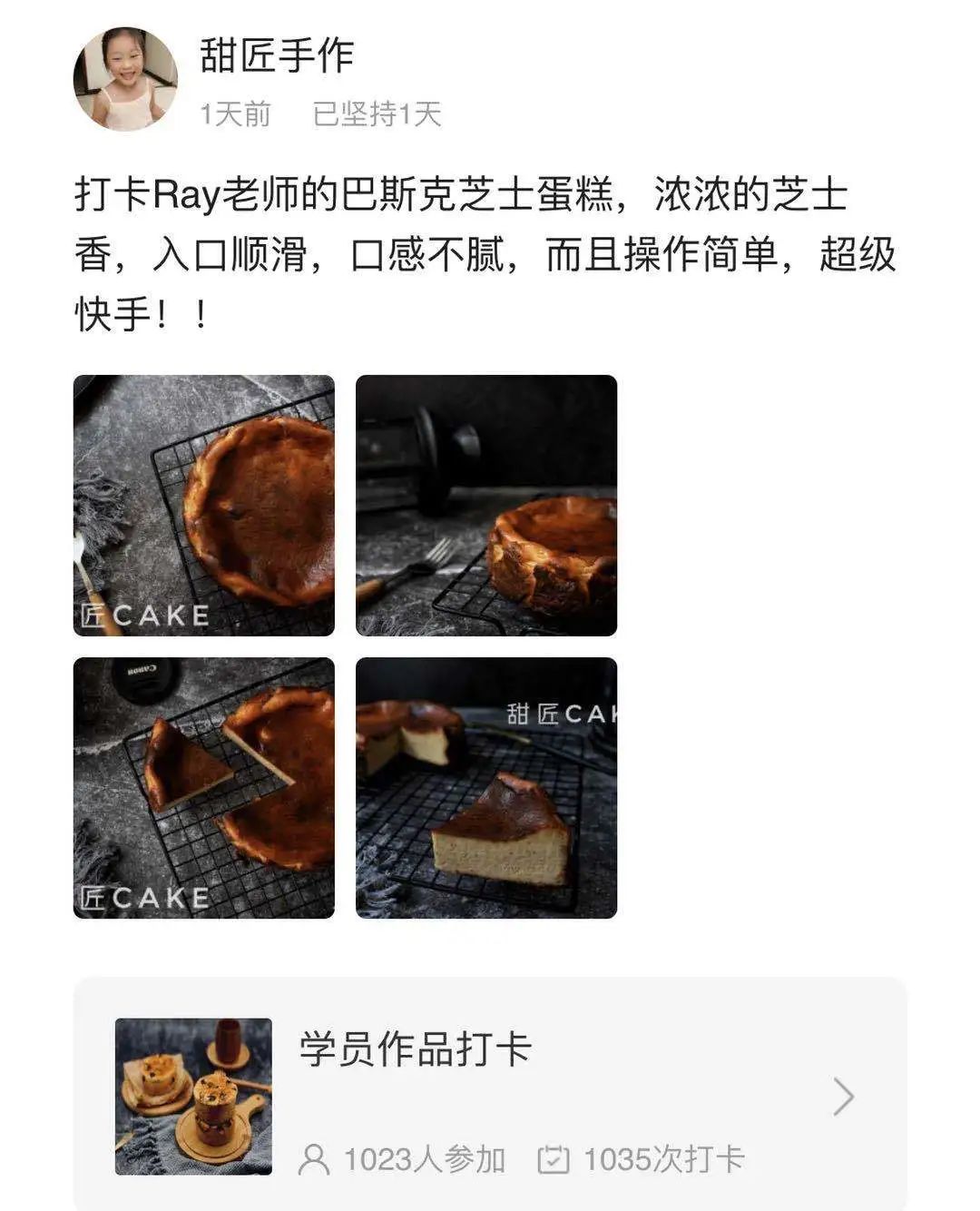Open the 学员作品打卡 card
The height and width of the screenshot is (1211, 980).
[x=490, y=1095]
